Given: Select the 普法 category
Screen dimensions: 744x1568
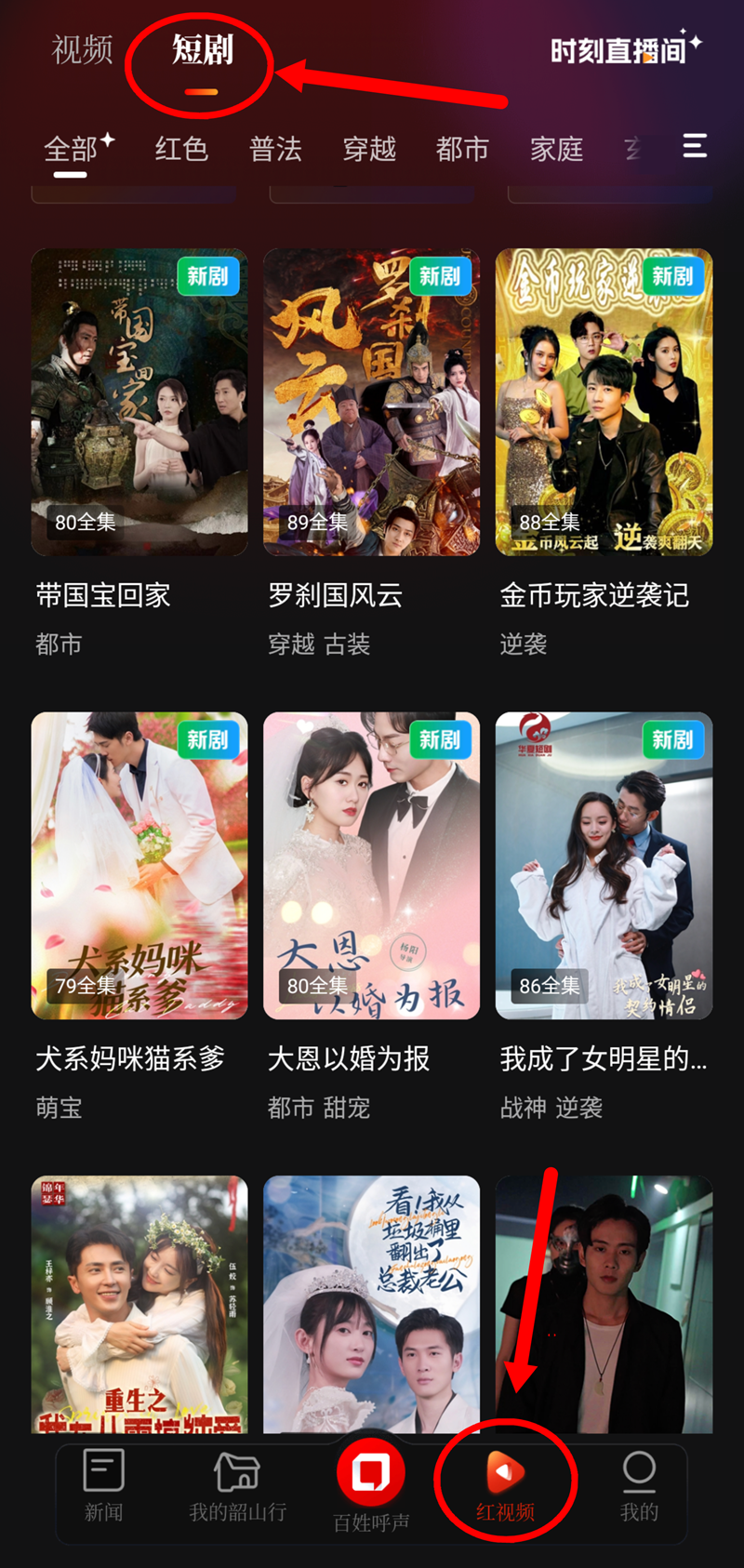Looking at the screenshot, I should coord(275,149).
